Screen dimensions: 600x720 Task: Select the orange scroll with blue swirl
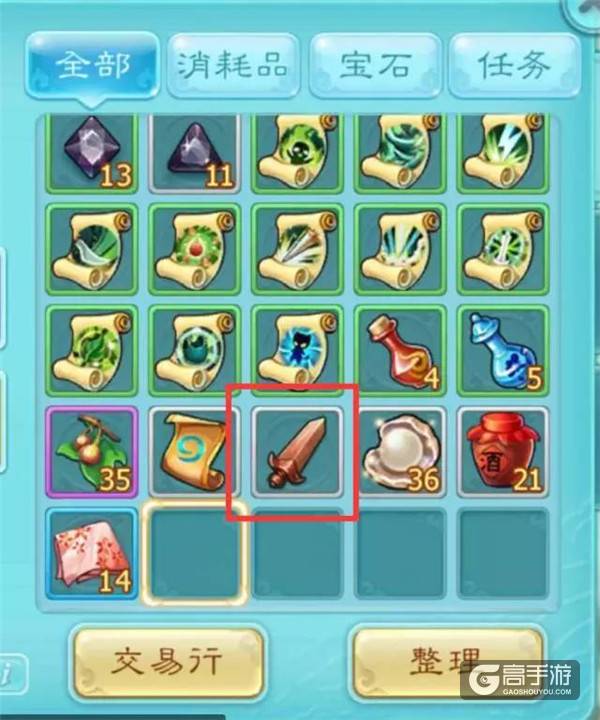[195, 452]
